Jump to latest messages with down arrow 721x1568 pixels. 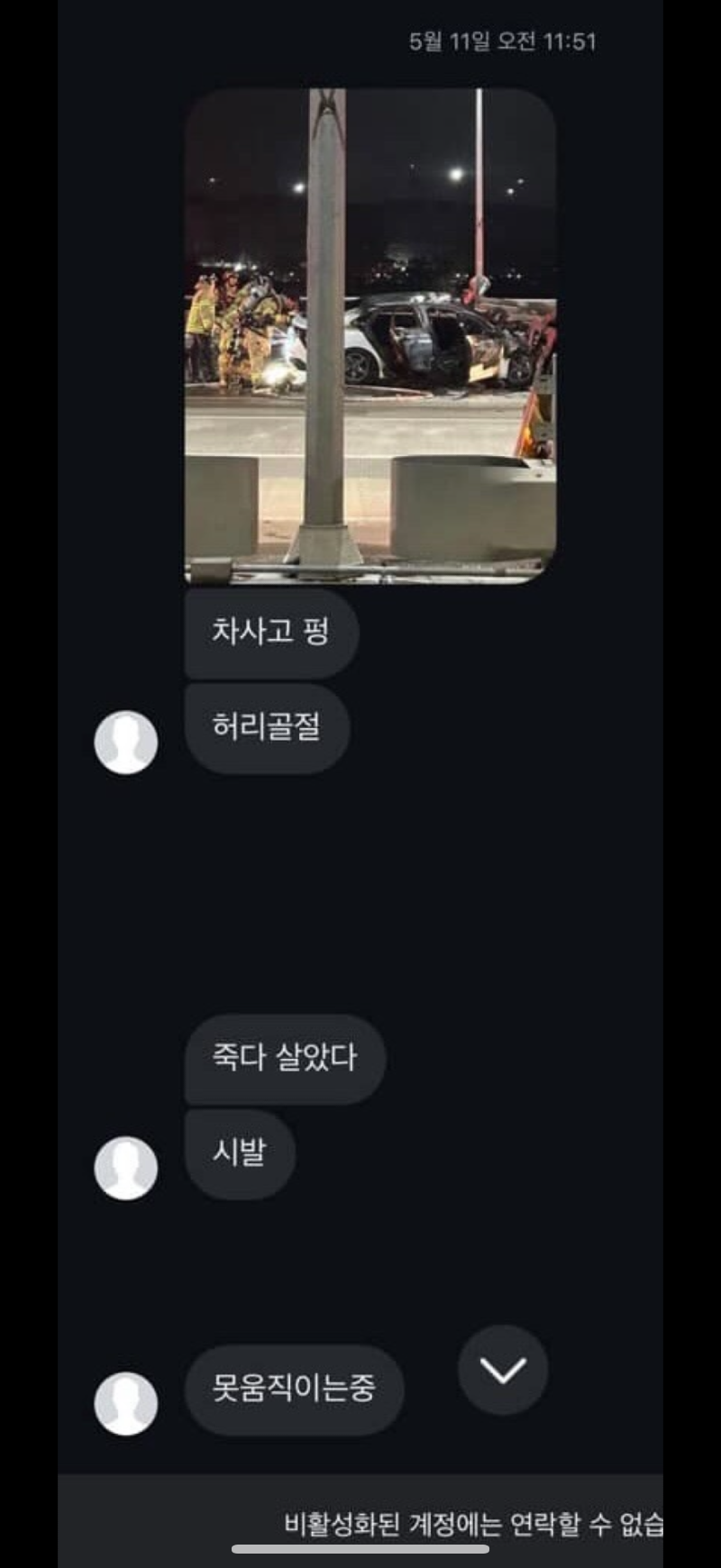tap(503, 1370)
